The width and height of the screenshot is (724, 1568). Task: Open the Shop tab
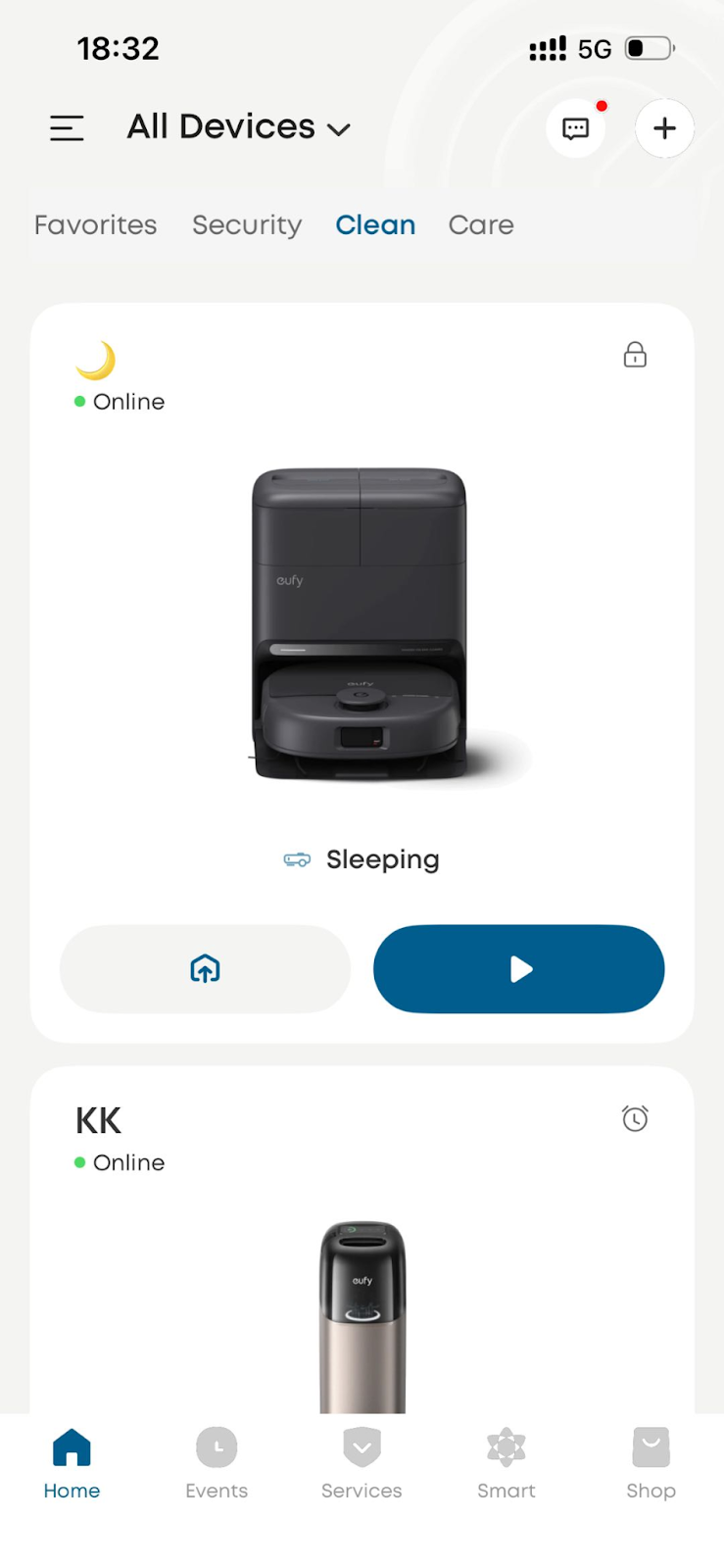[x=651, y=1463]
